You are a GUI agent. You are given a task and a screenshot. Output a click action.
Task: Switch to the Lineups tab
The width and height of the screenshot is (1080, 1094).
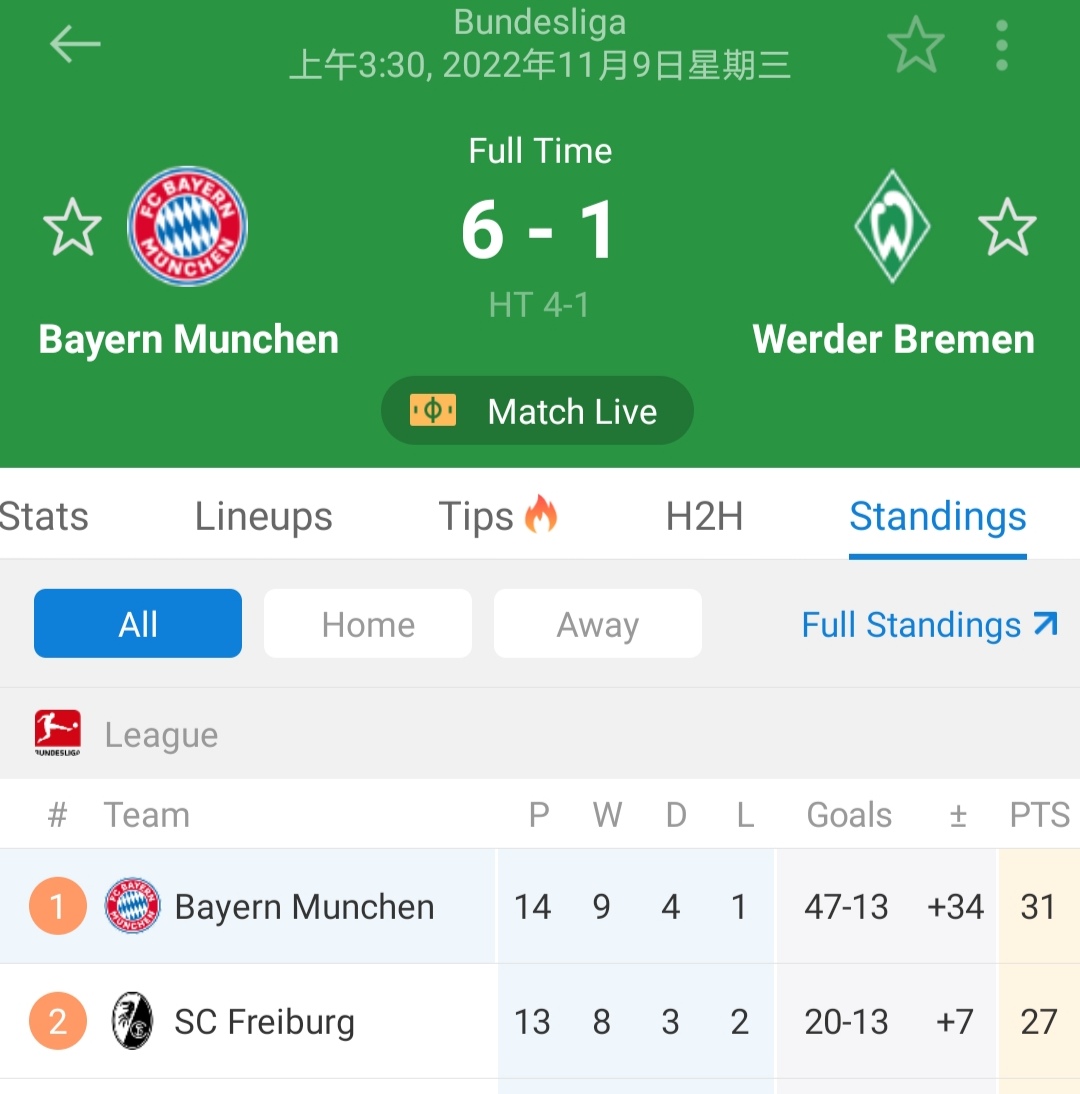263,517
